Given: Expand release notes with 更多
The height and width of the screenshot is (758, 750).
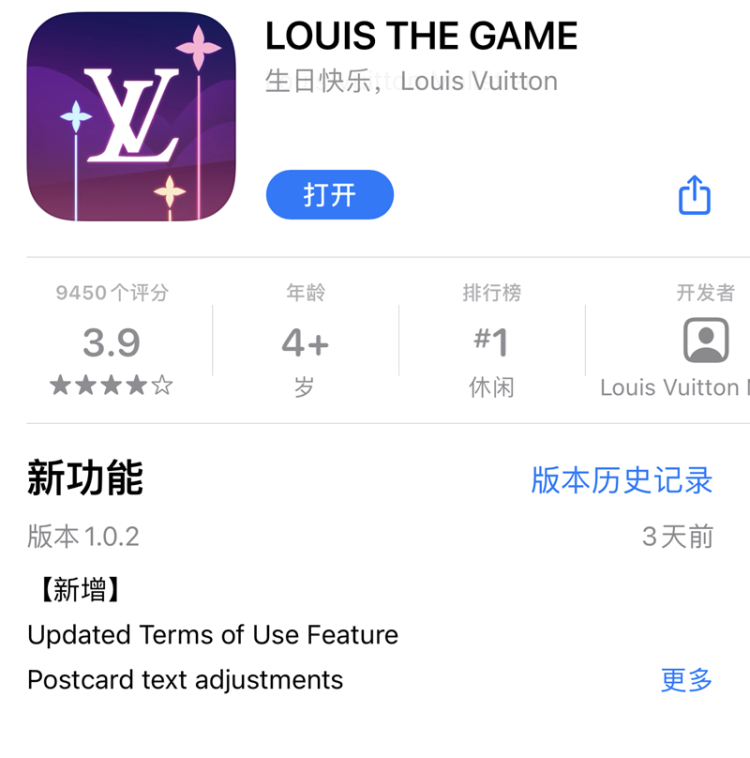Looking at the screenshot, I should [x=686, y=680].
